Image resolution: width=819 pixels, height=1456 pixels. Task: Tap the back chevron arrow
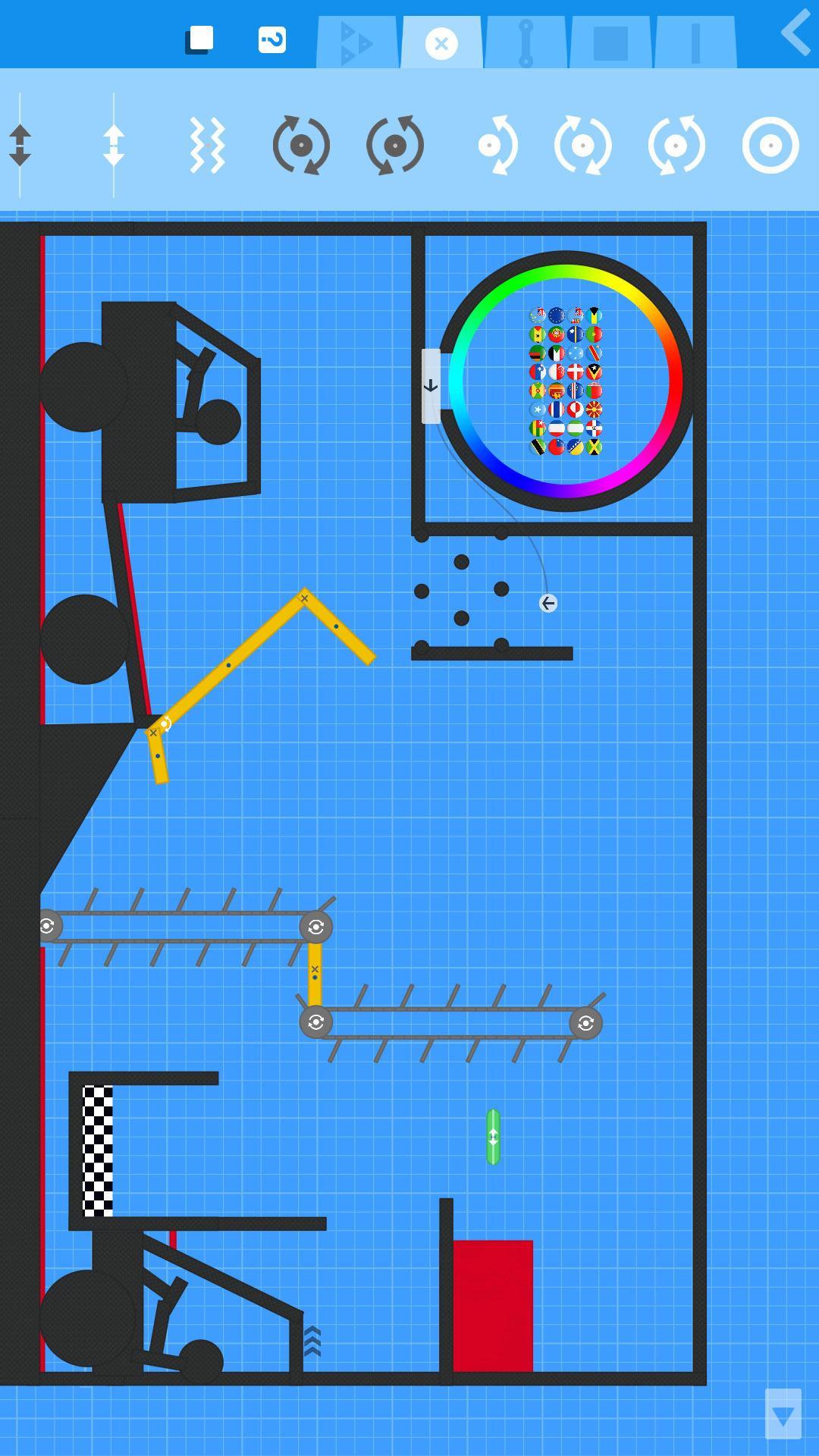[x=795, y=33]
